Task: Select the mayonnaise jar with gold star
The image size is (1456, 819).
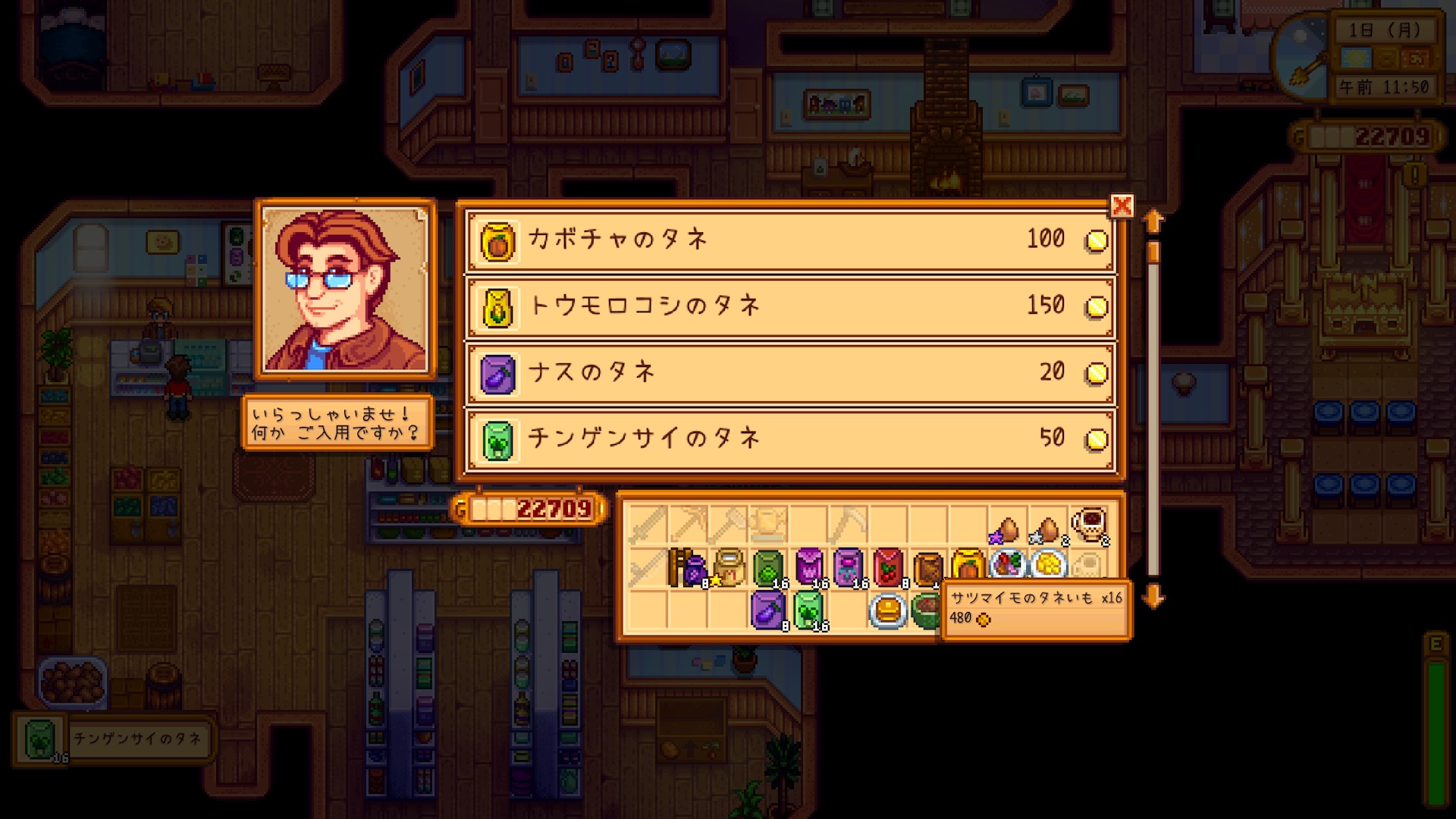Action: pyautogui.click(x=729, y=567)
